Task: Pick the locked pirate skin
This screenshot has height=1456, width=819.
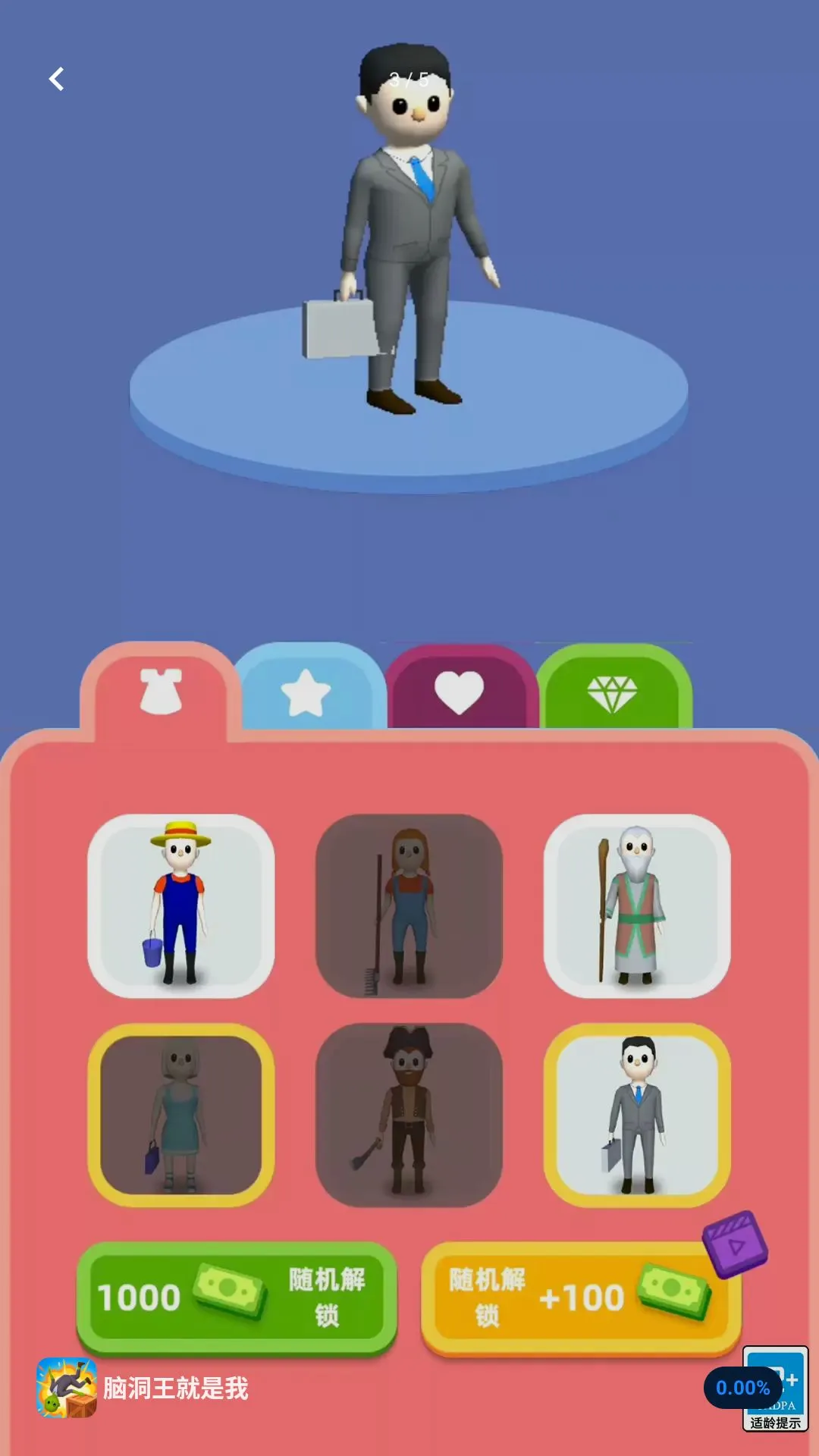Action: pos(409,1115)
